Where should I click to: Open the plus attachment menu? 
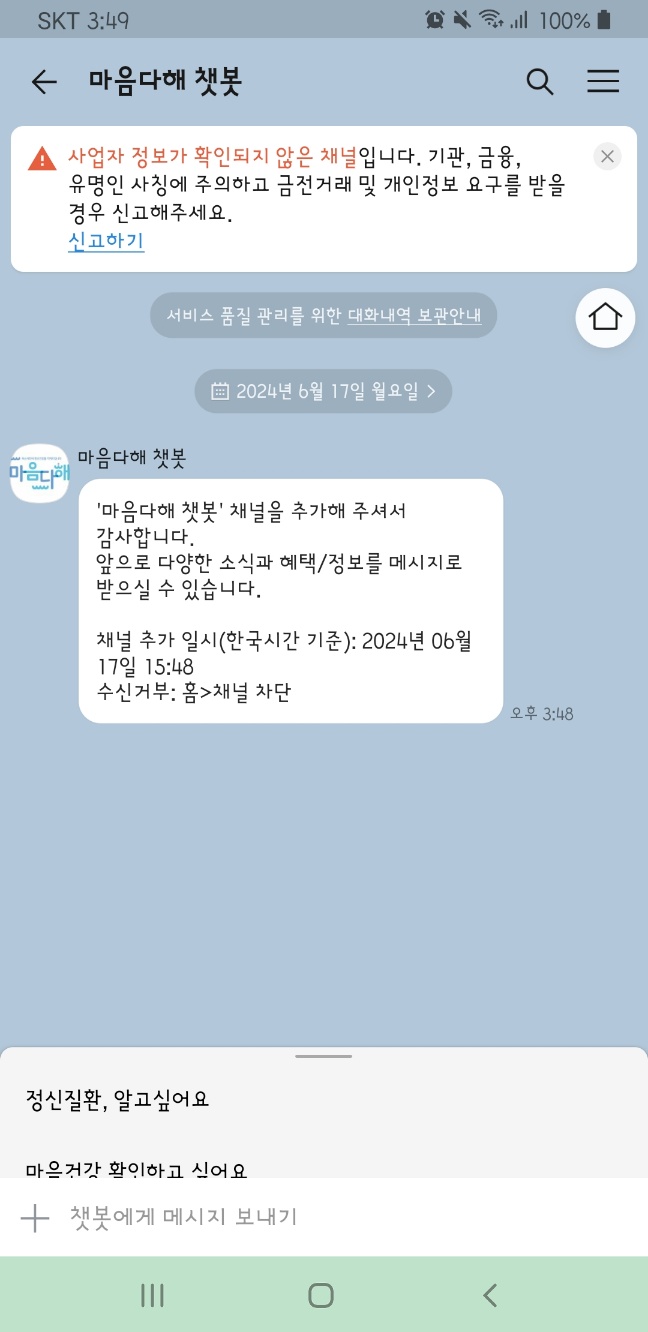pos(35,1217)
